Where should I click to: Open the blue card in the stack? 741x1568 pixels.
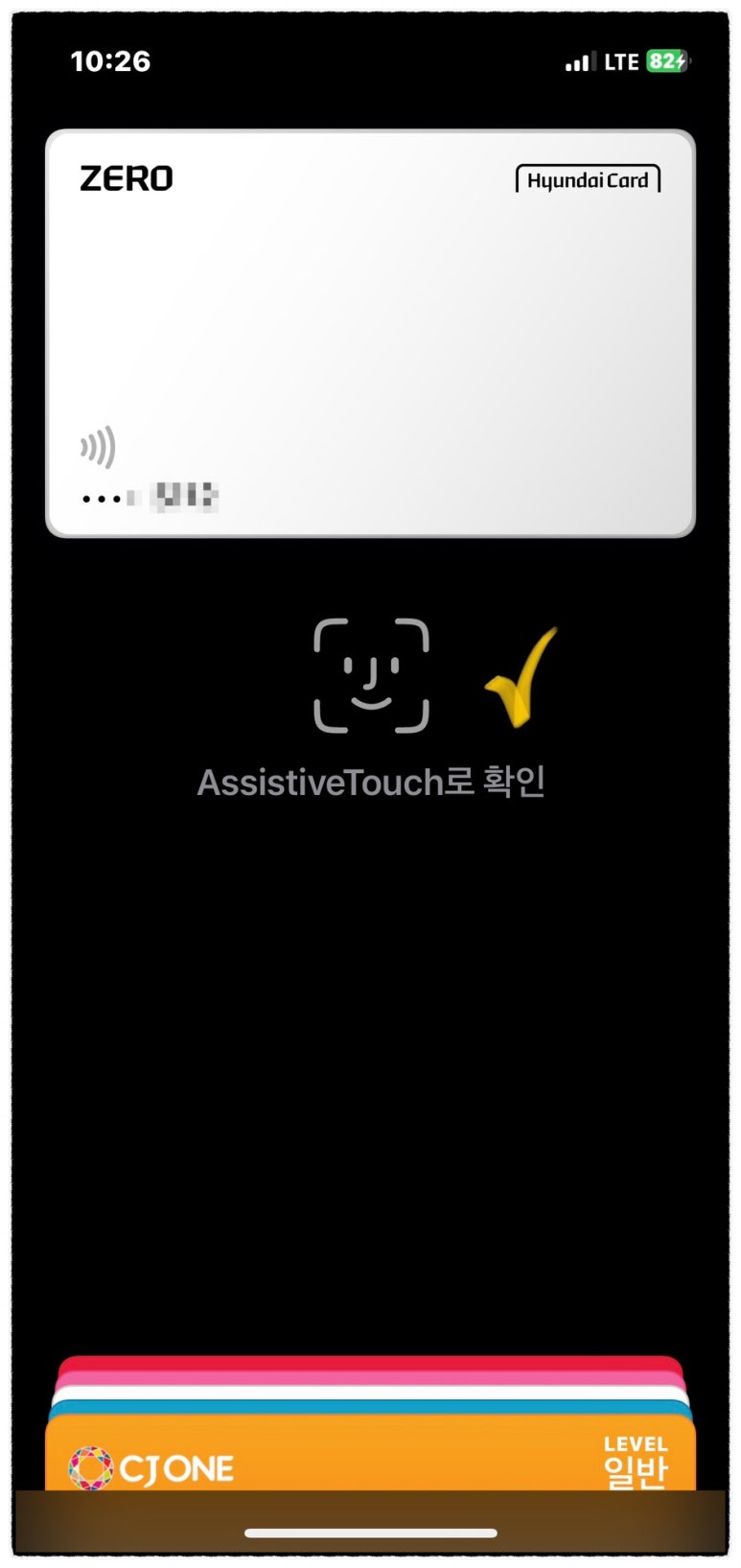(x=370, y=1407)
